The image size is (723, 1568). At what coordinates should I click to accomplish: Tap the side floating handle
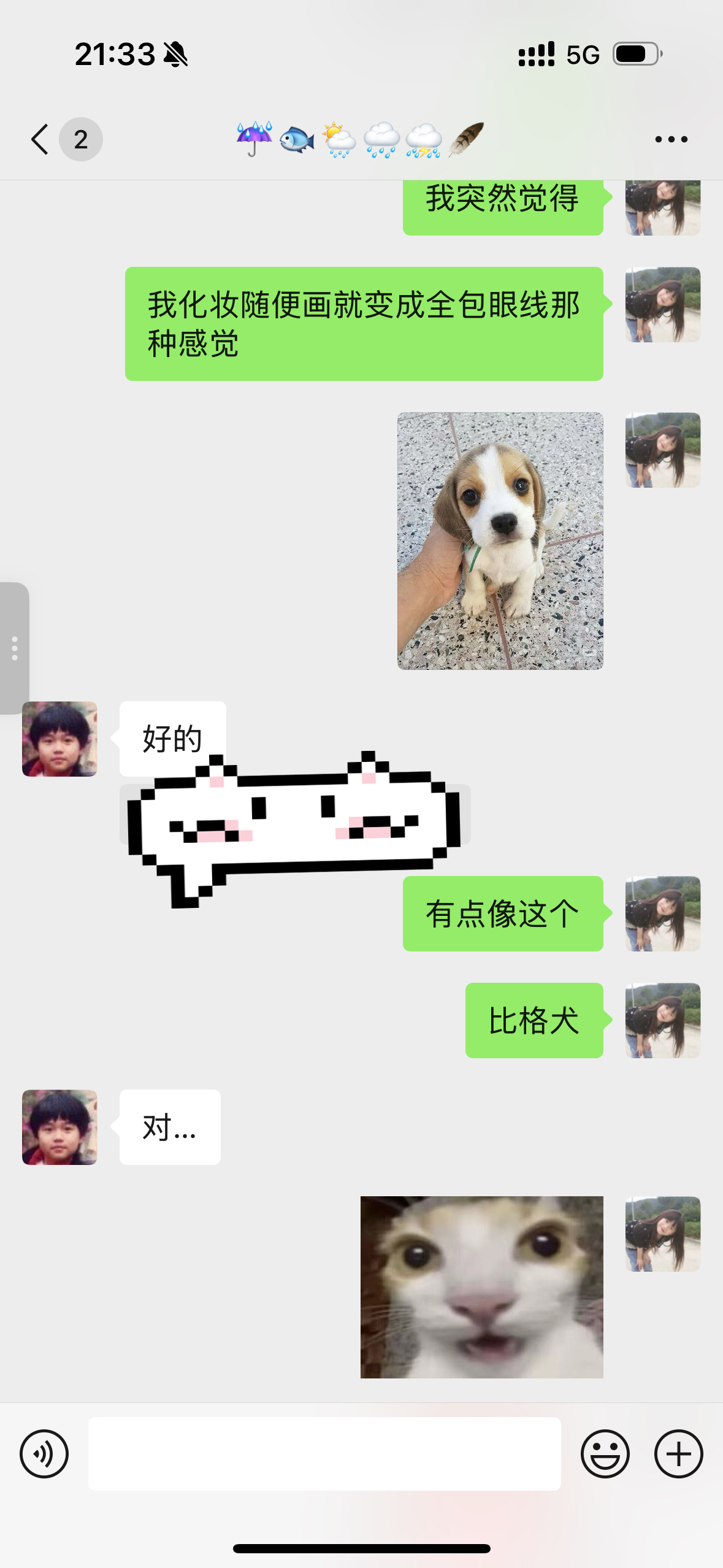pos(14,648)
